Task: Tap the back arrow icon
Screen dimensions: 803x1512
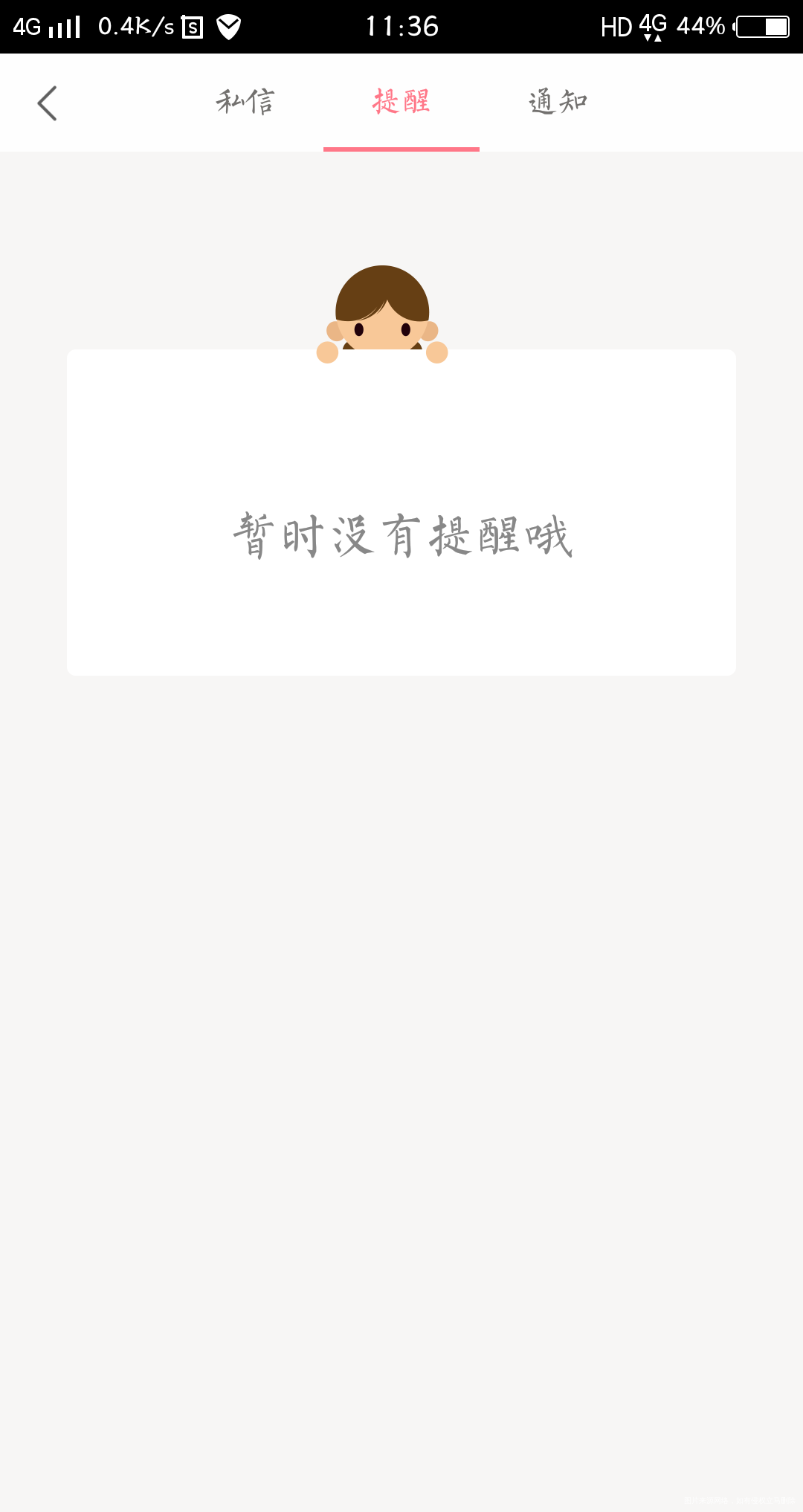Action: (48, 103)
